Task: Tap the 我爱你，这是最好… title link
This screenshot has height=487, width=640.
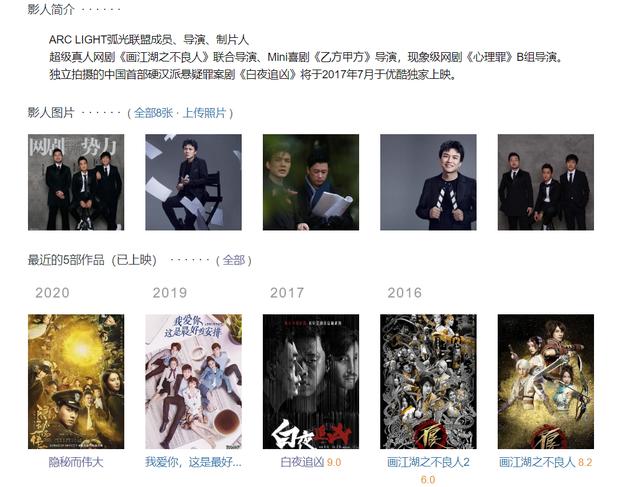Action: (x=193, y=463)
